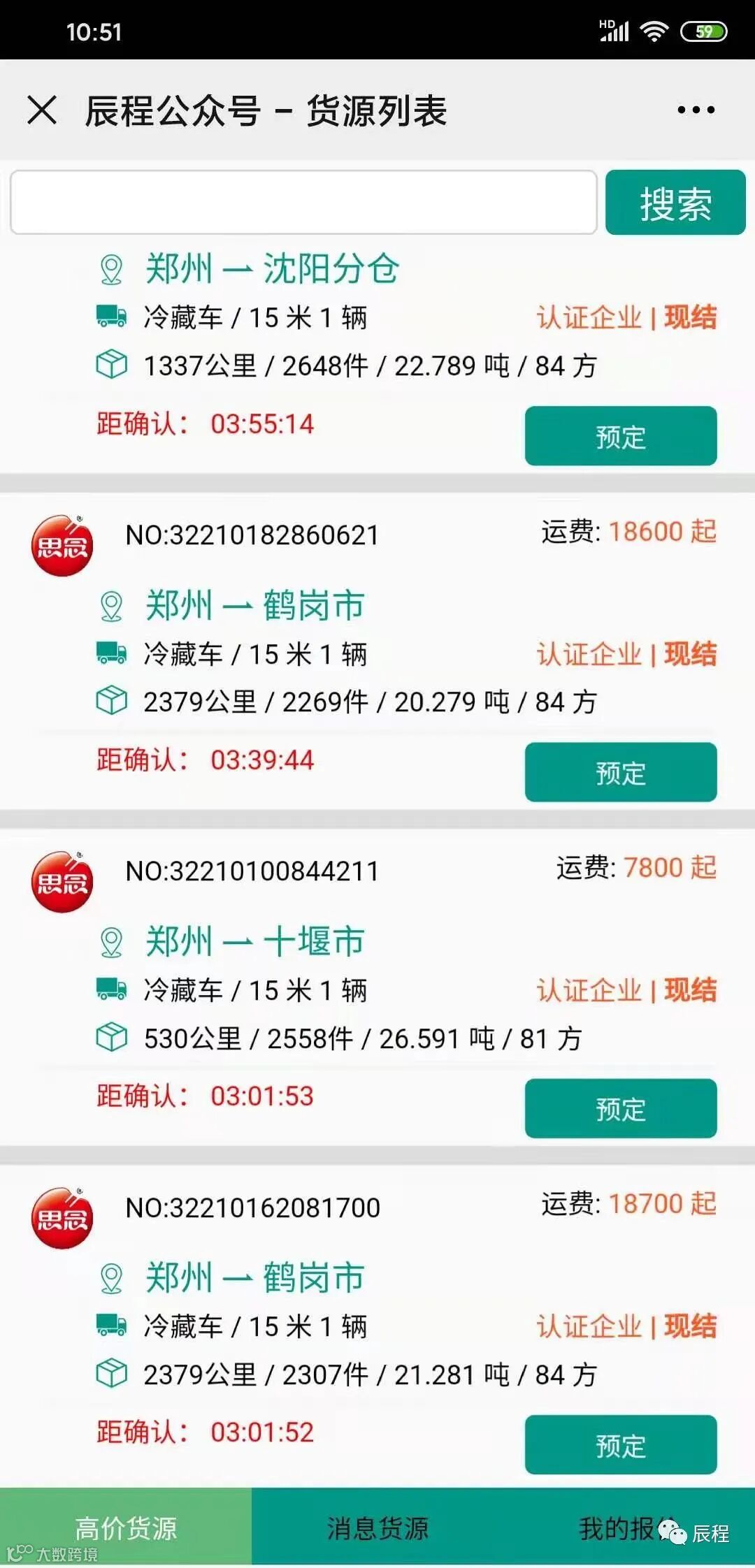Focus the cargo search text field

303,203
